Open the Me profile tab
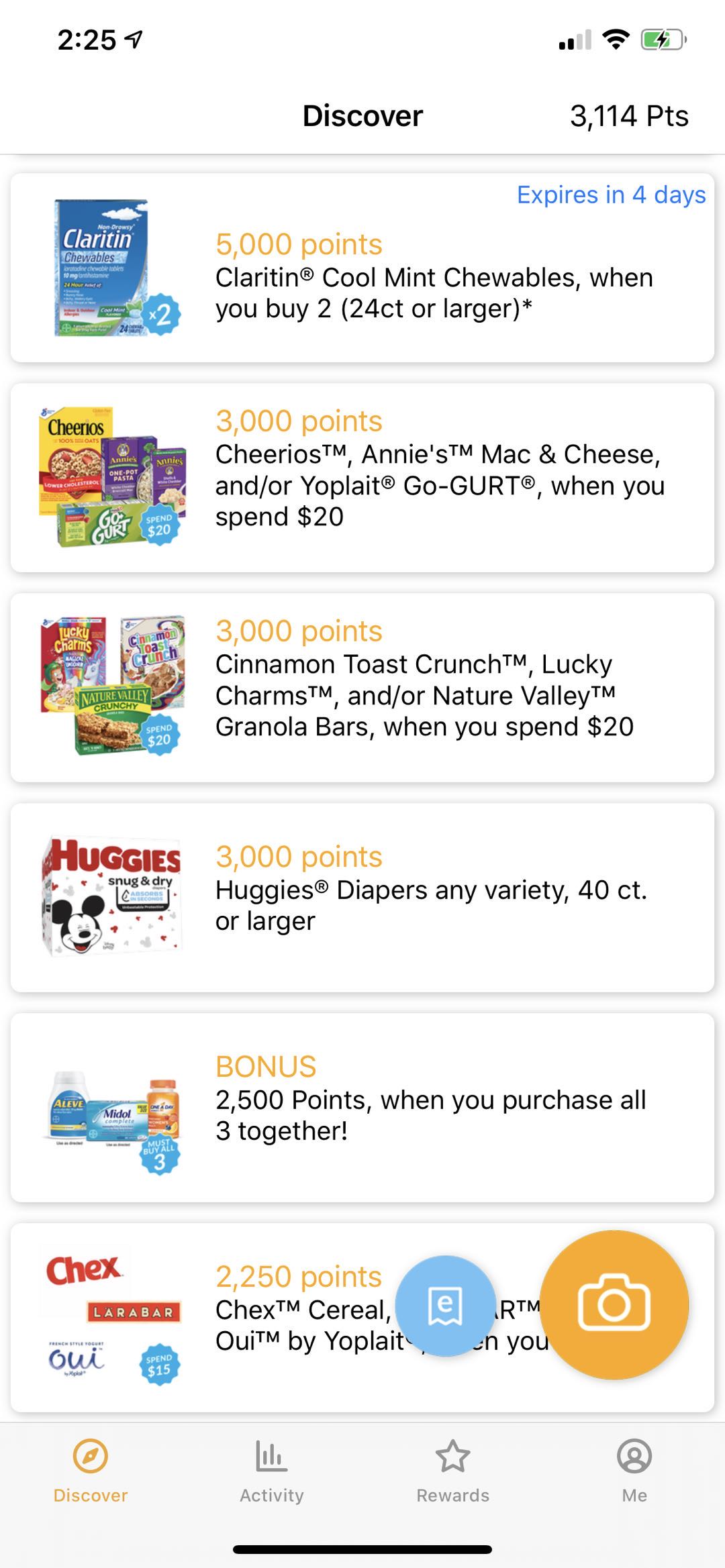 pyautogui.click(x=634, y=1471)
